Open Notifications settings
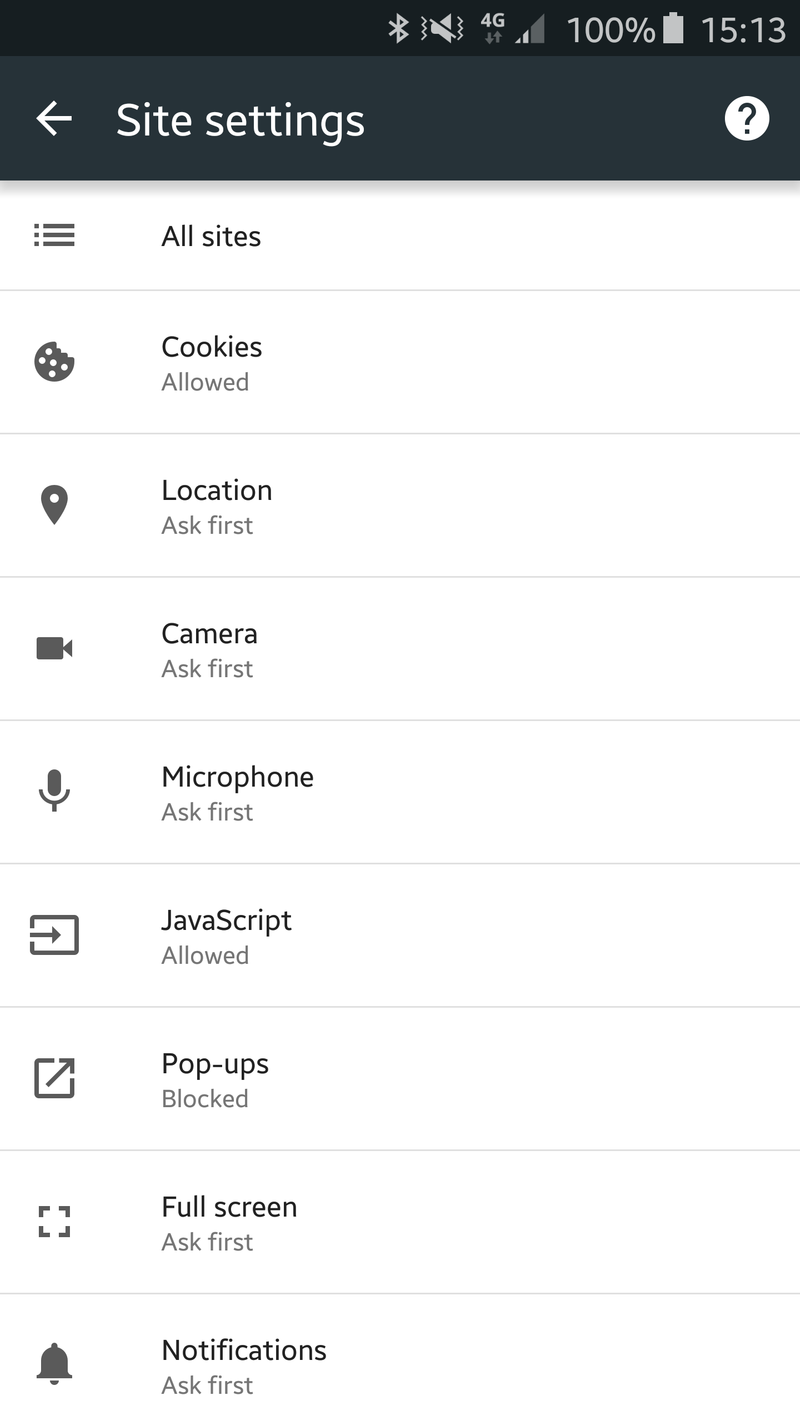 pyautogui.click(x=400, y=1359)
